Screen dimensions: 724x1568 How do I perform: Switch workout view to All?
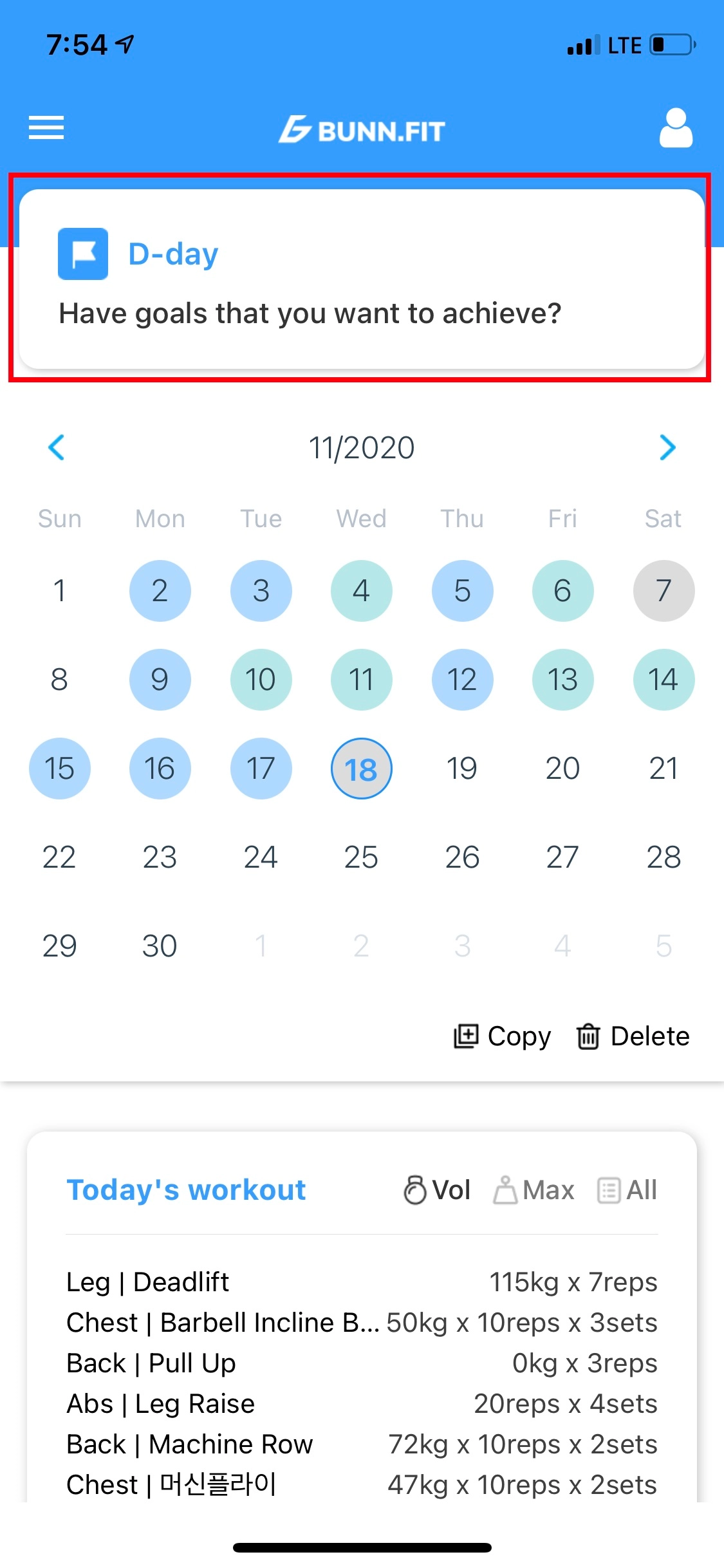click(627, 1190)
